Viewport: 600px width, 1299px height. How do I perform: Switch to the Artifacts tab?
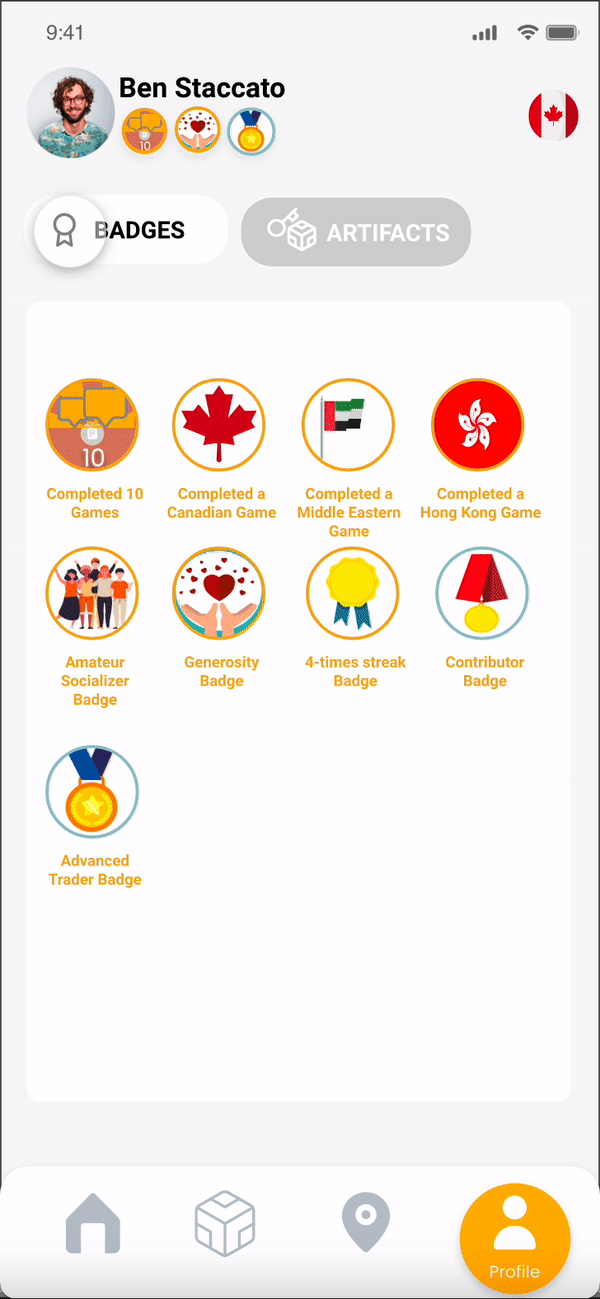[x=356, y=232]
